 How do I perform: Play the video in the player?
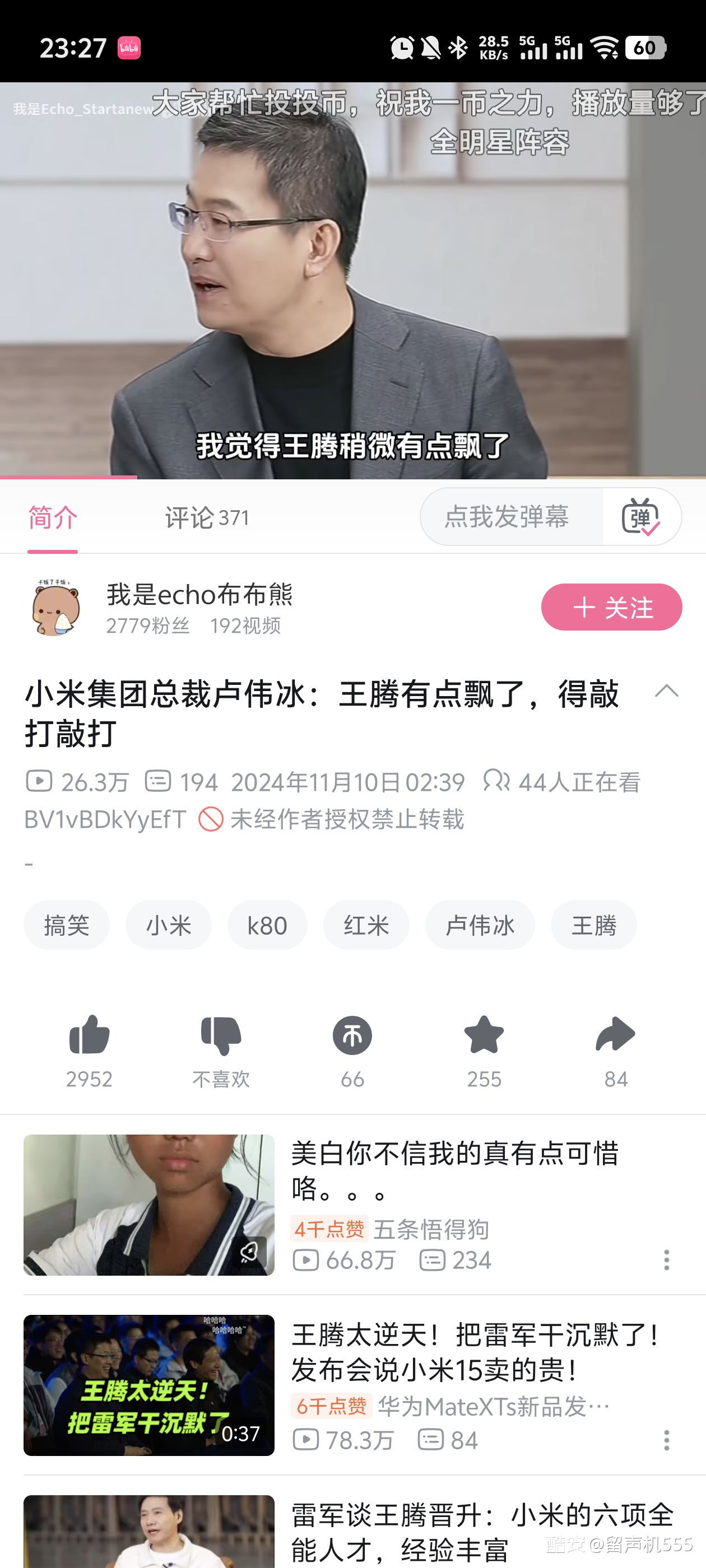pos(352,280)
